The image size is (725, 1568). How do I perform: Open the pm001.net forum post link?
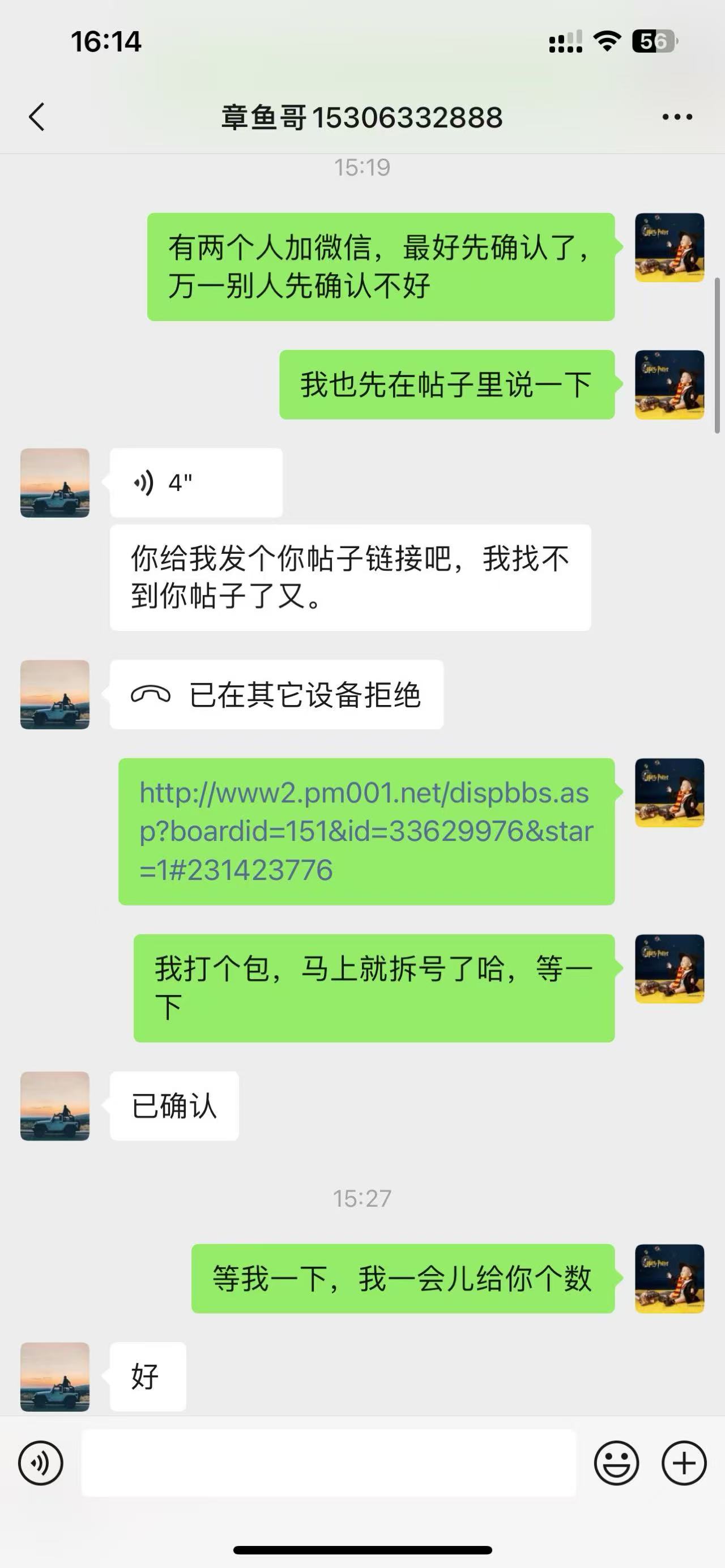366,831
